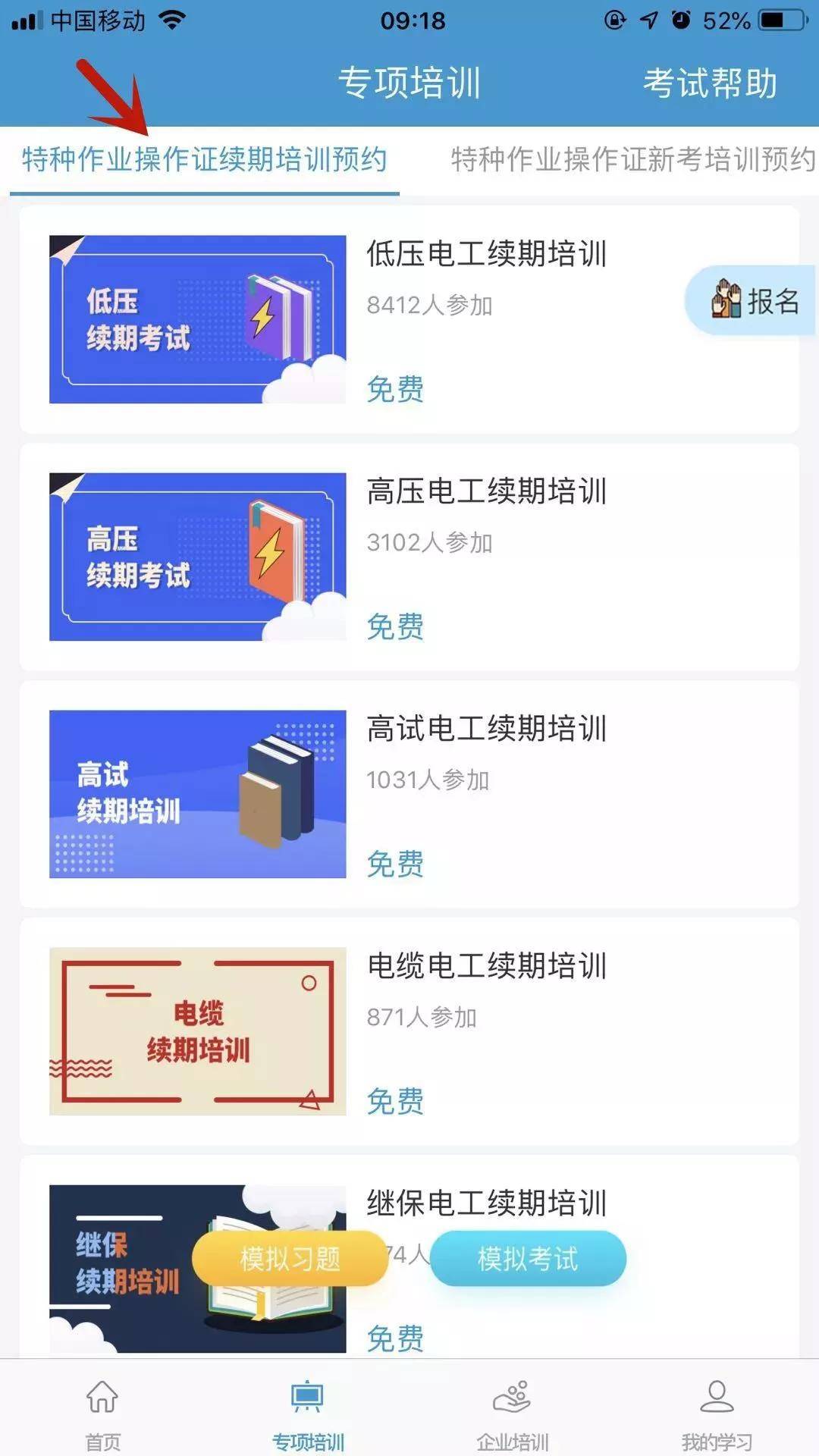This screenshot has height=1456, width=819.
Task: Open the 电缆电工续期培训 course
Action: [409, 1032]
